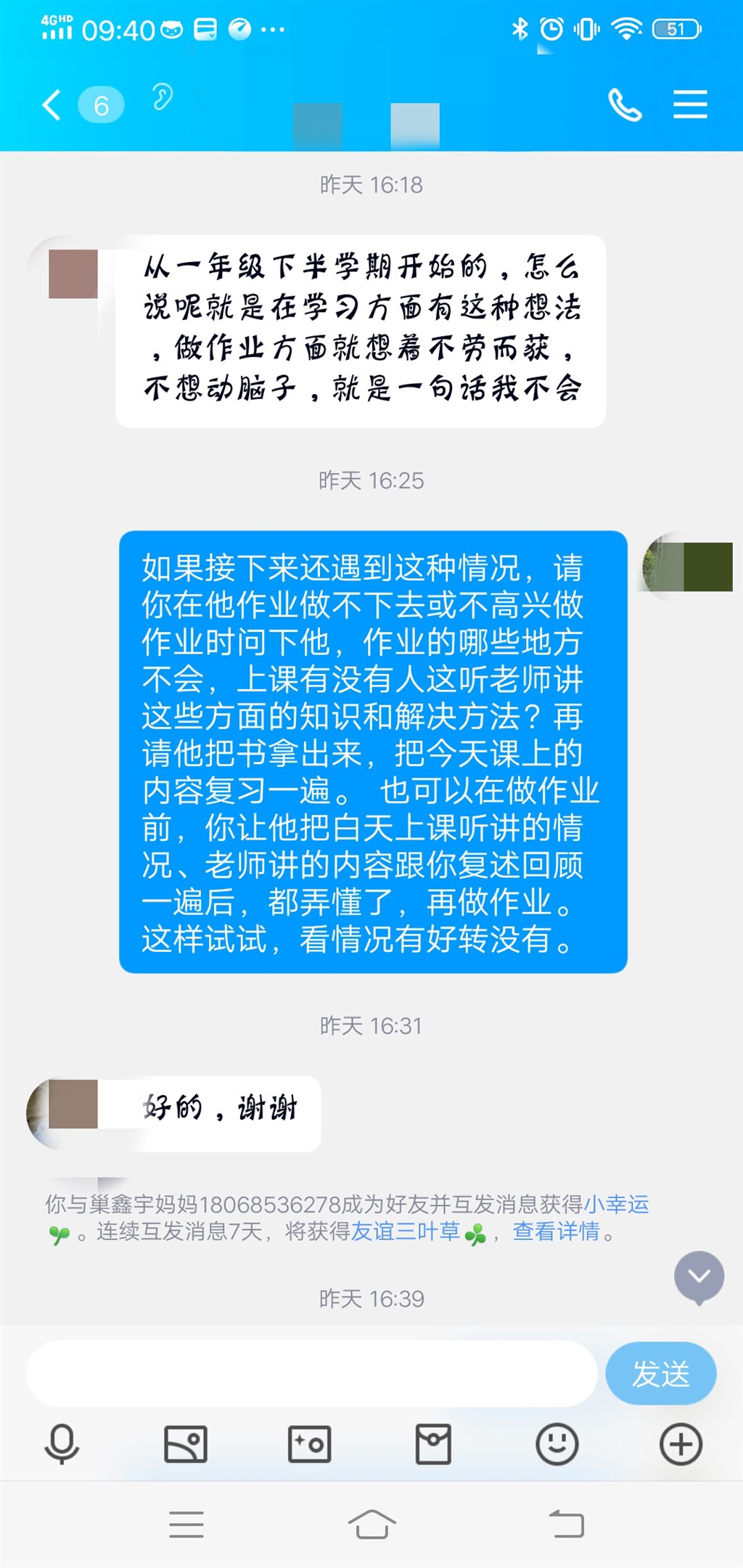Focus the message input field
This screenshot has width=743, height=1568.
[312, 1373]
